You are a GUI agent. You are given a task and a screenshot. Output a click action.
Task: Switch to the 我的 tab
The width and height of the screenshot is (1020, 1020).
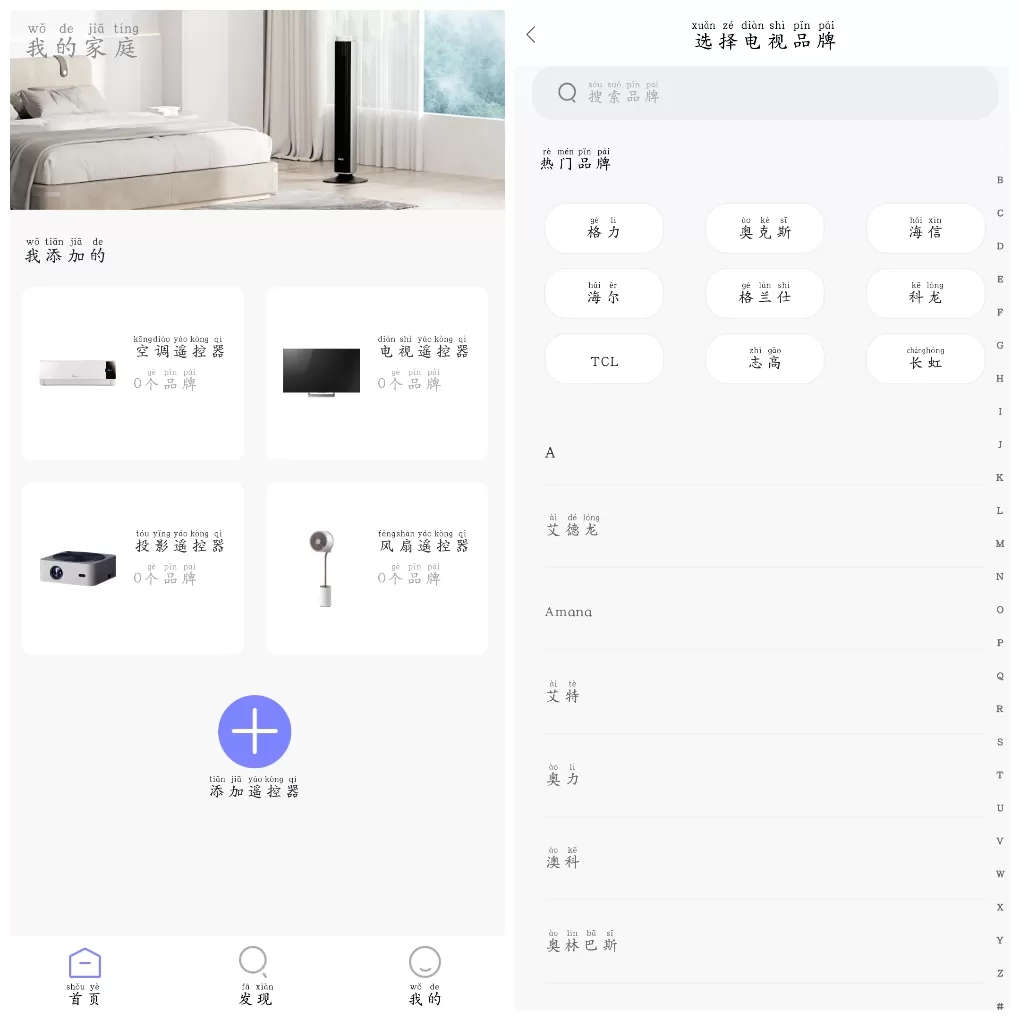pos(425,976)
